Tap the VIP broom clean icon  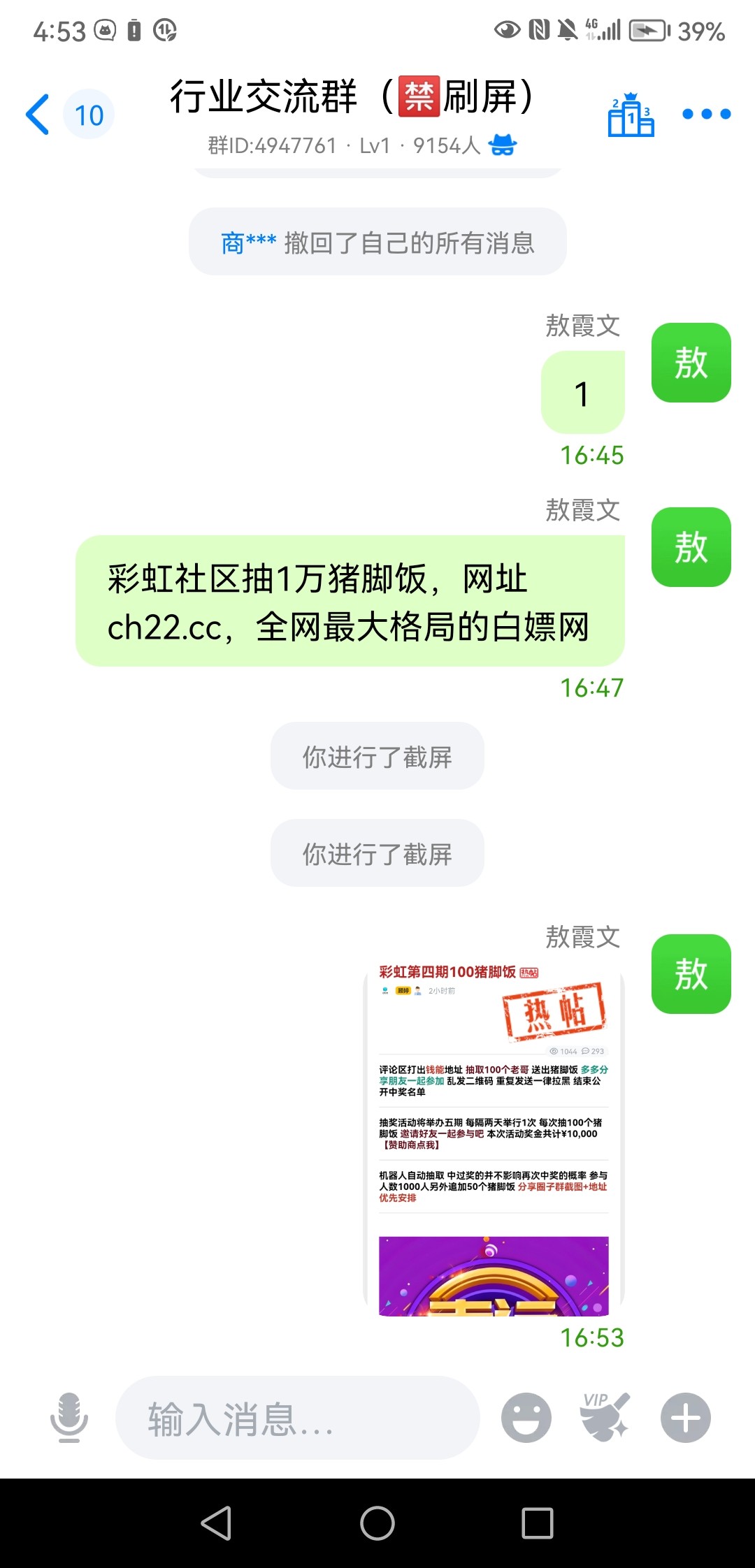click(605, 1418)
